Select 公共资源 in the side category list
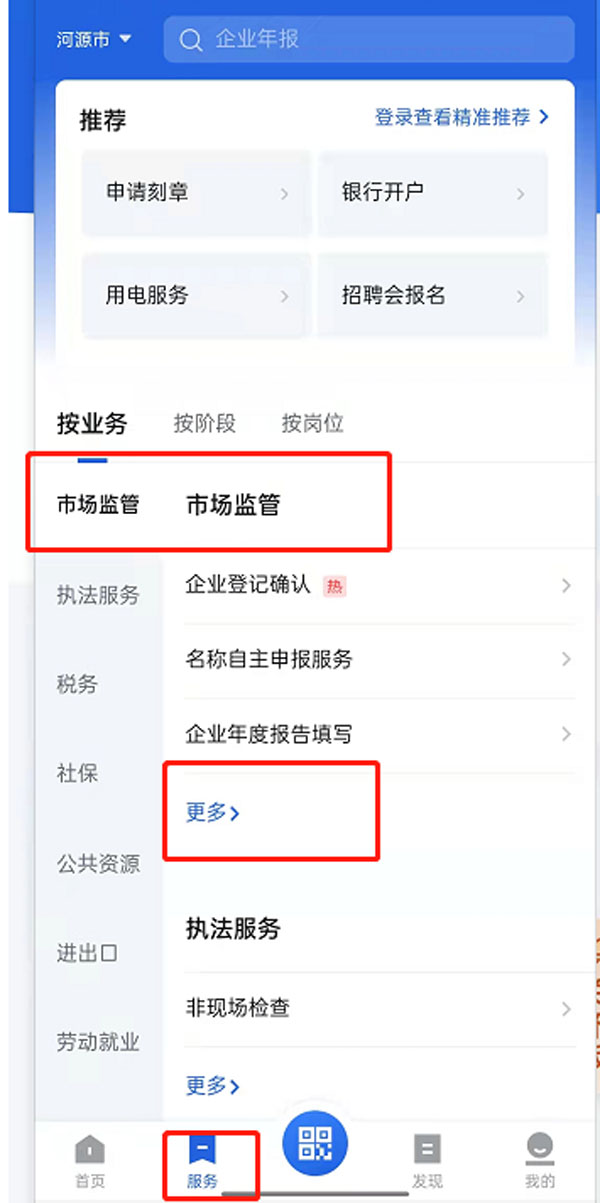 point(98,864)
